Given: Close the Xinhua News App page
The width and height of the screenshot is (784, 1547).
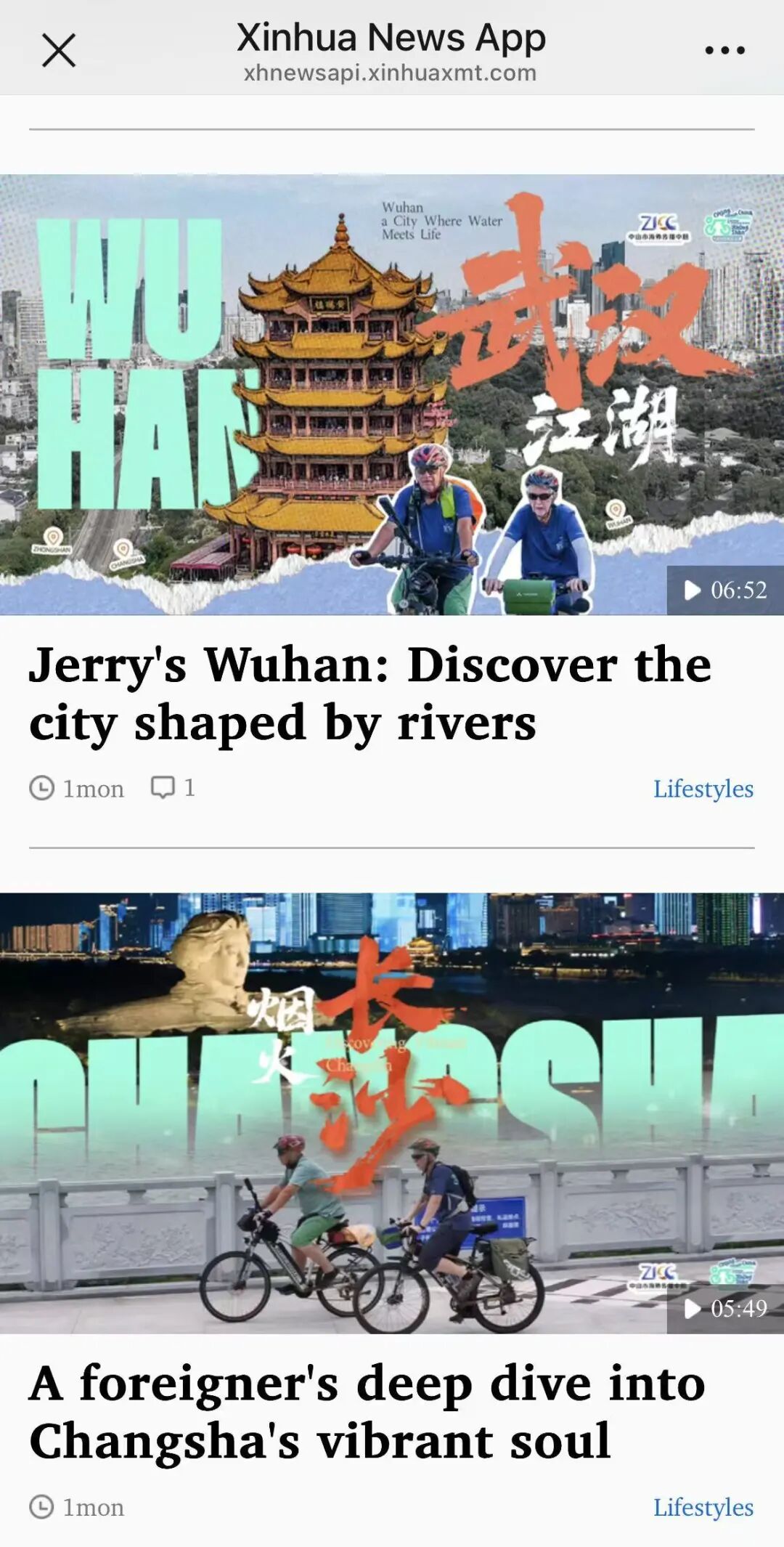Looking at the screenshot, I should [x=59, y=51].
